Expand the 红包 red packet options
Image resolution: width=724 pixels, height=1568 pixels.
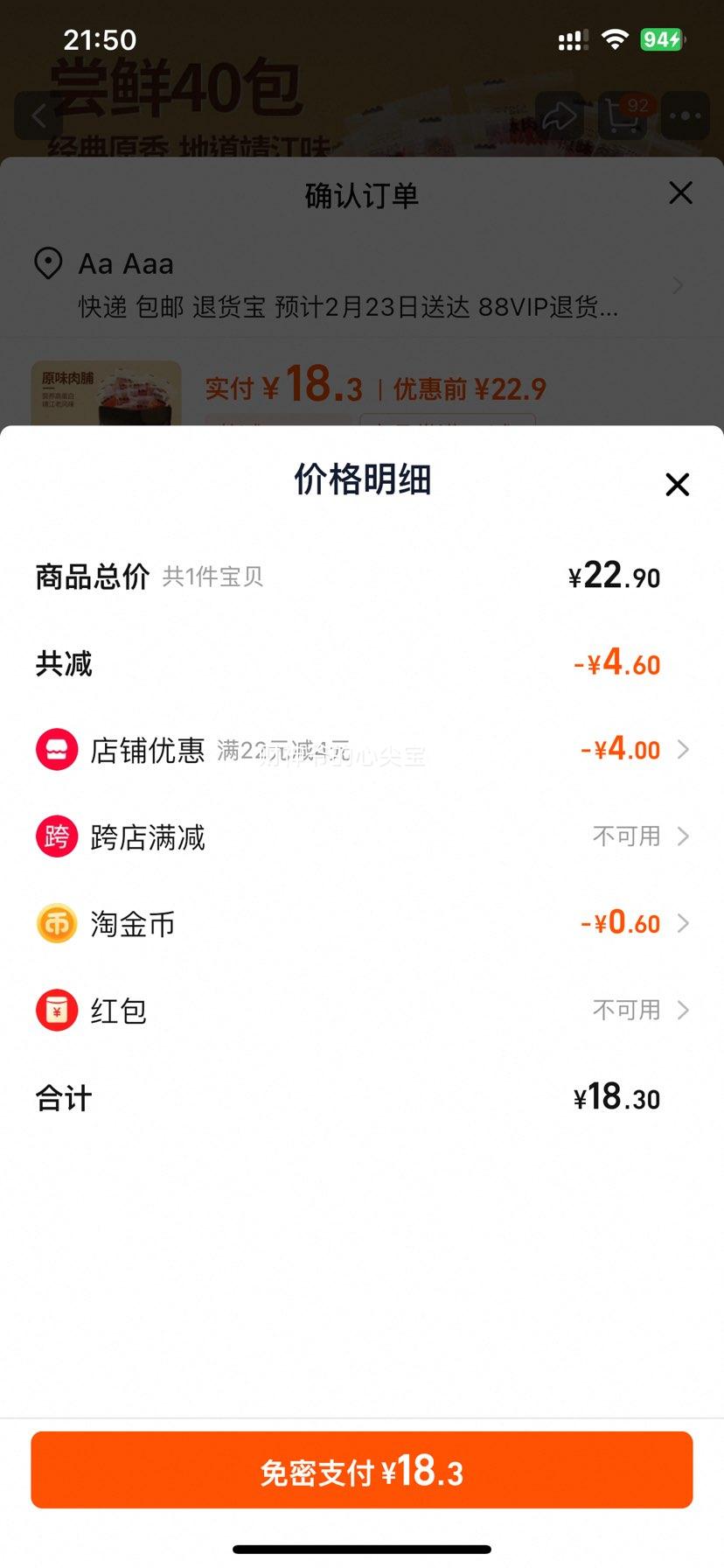(683, 1010)
